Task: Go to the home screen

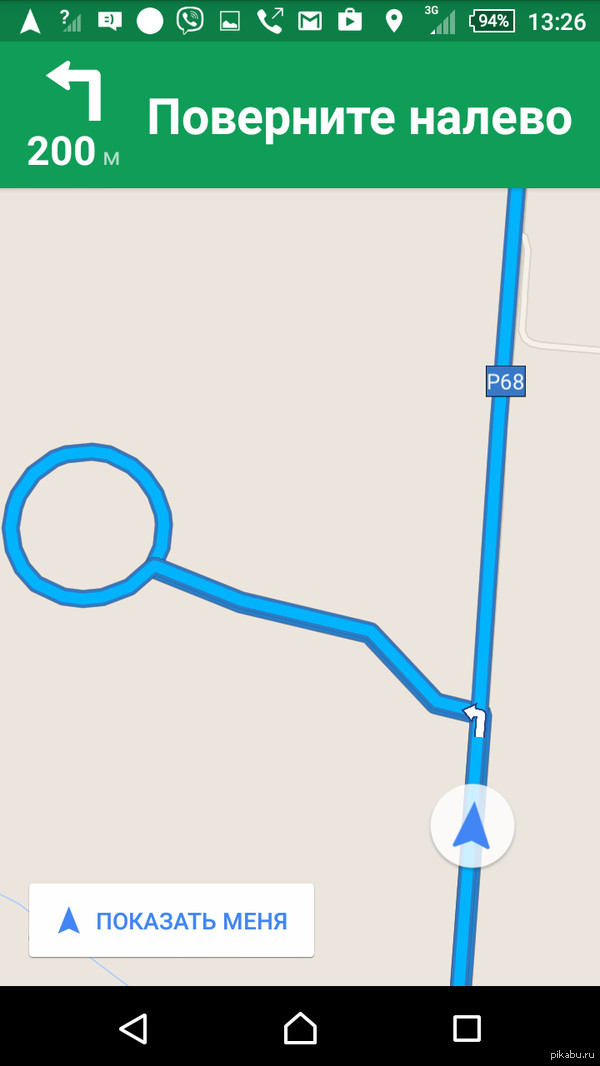Action: pyautogui.click(x=300, y=1027)
